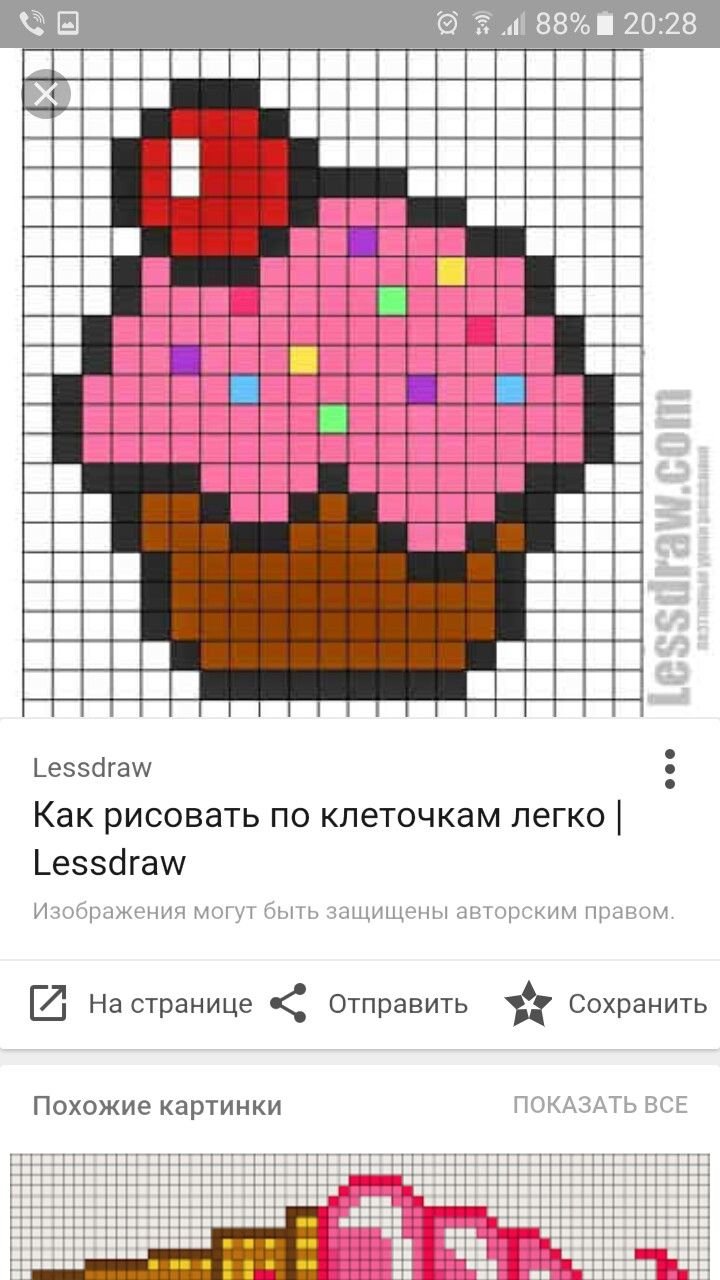This screenshot has width=720, height=1280.
Task: Open the three-dot overflow menu
Action: click(669, 769)
